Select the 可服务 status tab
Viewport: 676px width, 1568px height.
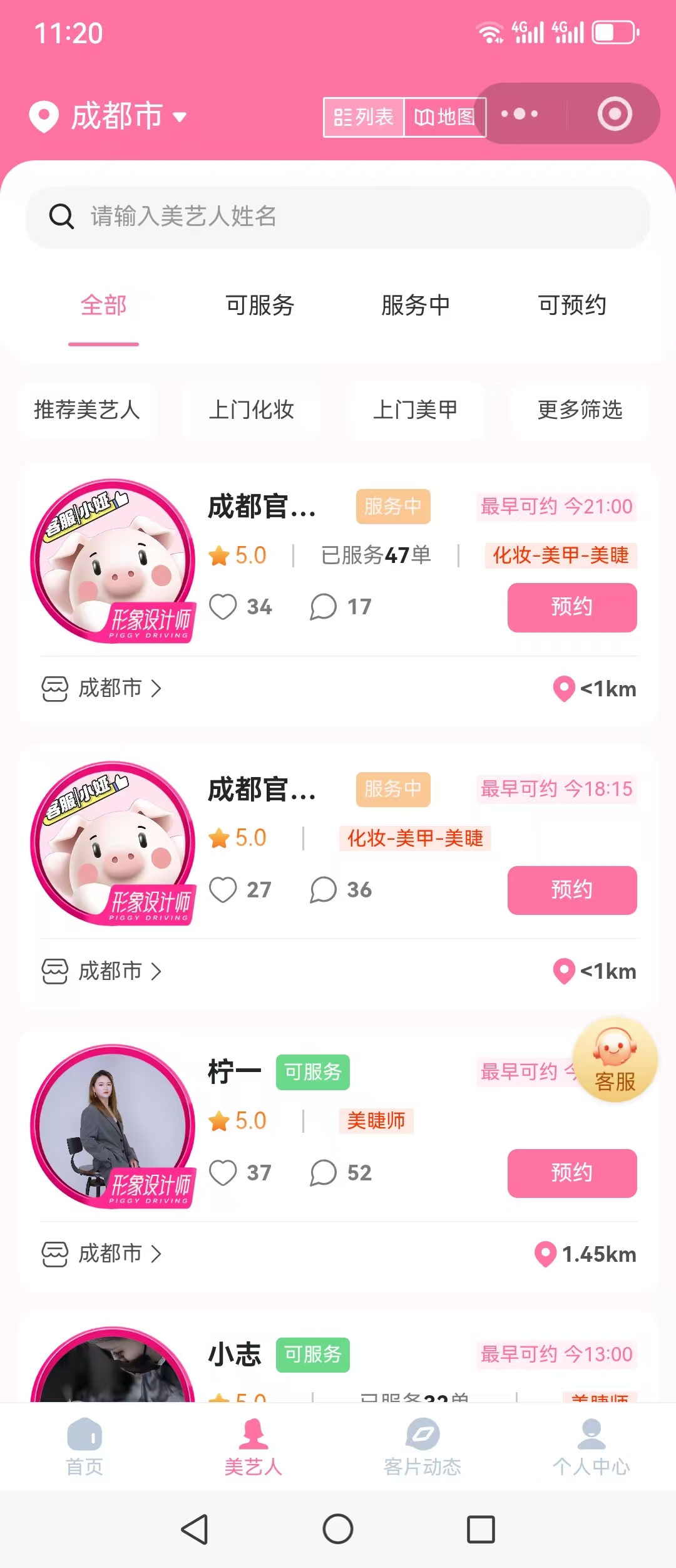[260, 306]
